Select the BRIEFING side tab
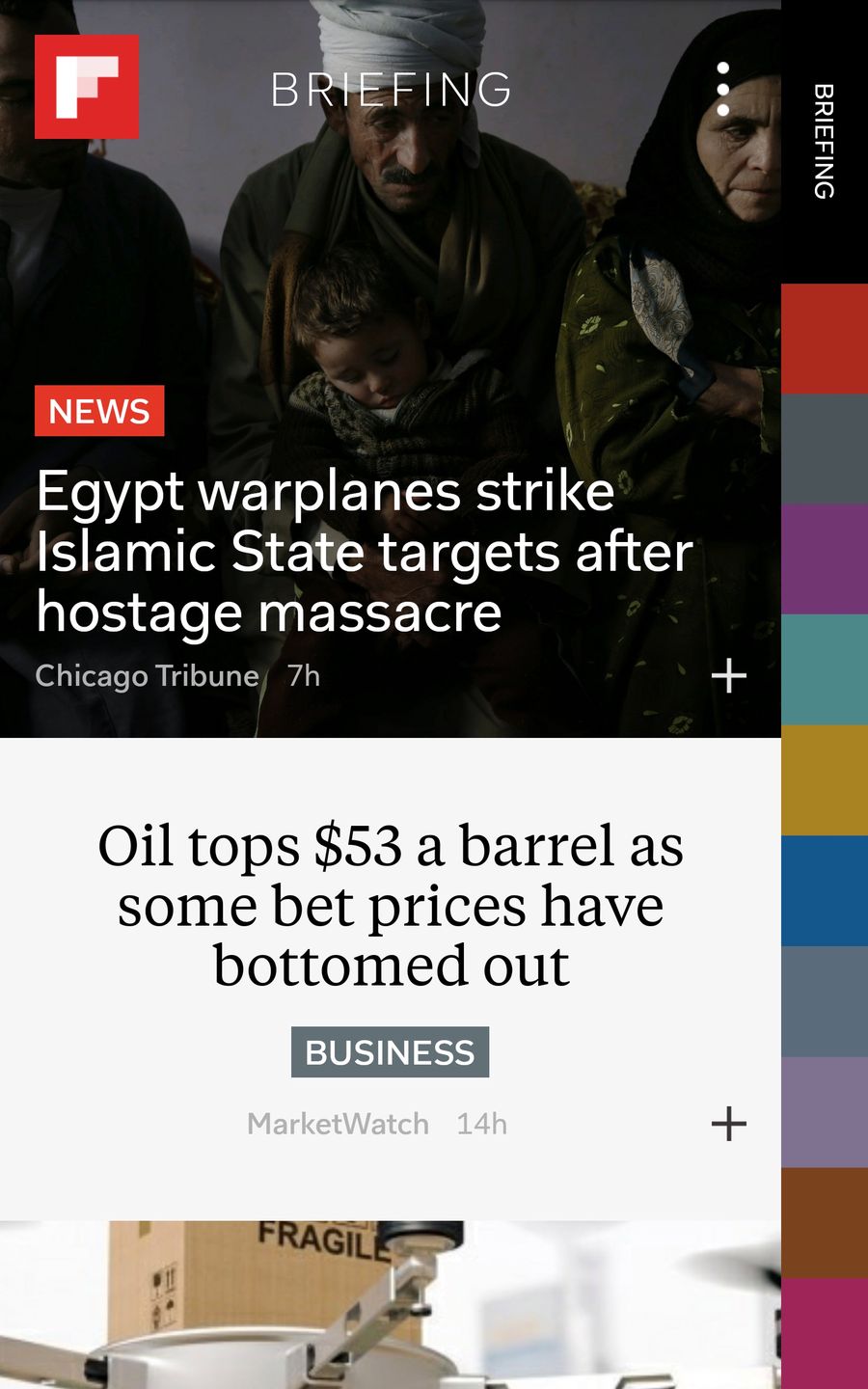This screenshot has width=868, height=1389. 824,142
